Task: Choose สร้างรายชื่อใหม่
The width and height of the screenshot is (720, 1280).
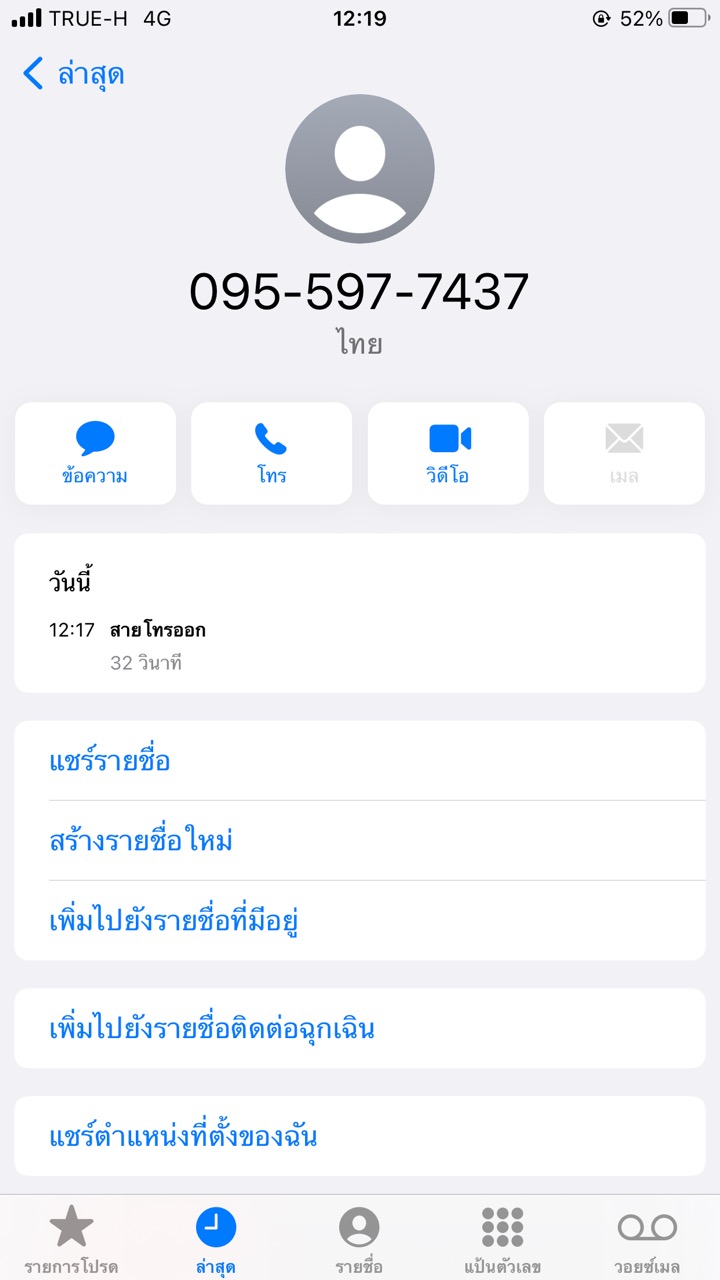Action: (x=141, y=841)
